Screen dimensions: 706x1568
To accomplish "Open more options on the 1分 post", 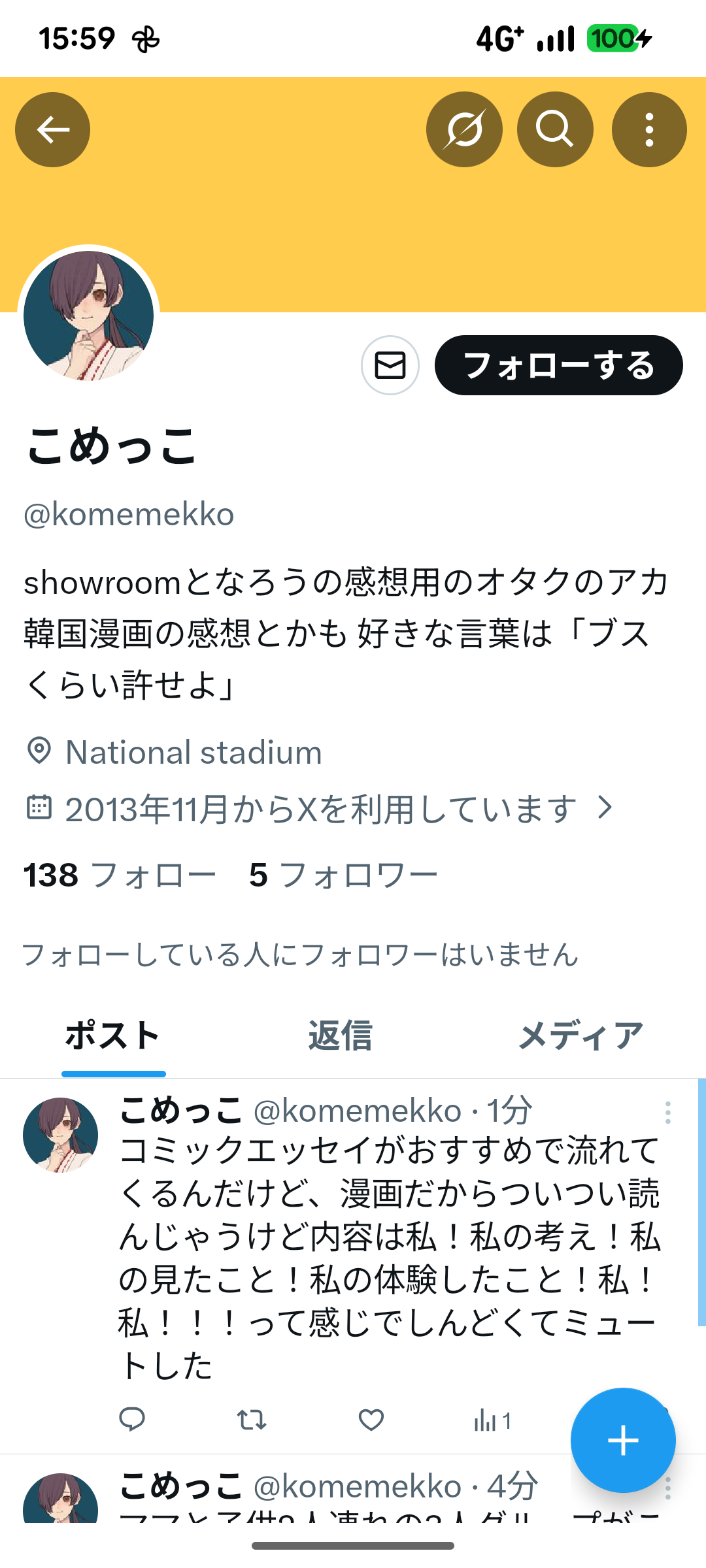I will click(667, 1113).
